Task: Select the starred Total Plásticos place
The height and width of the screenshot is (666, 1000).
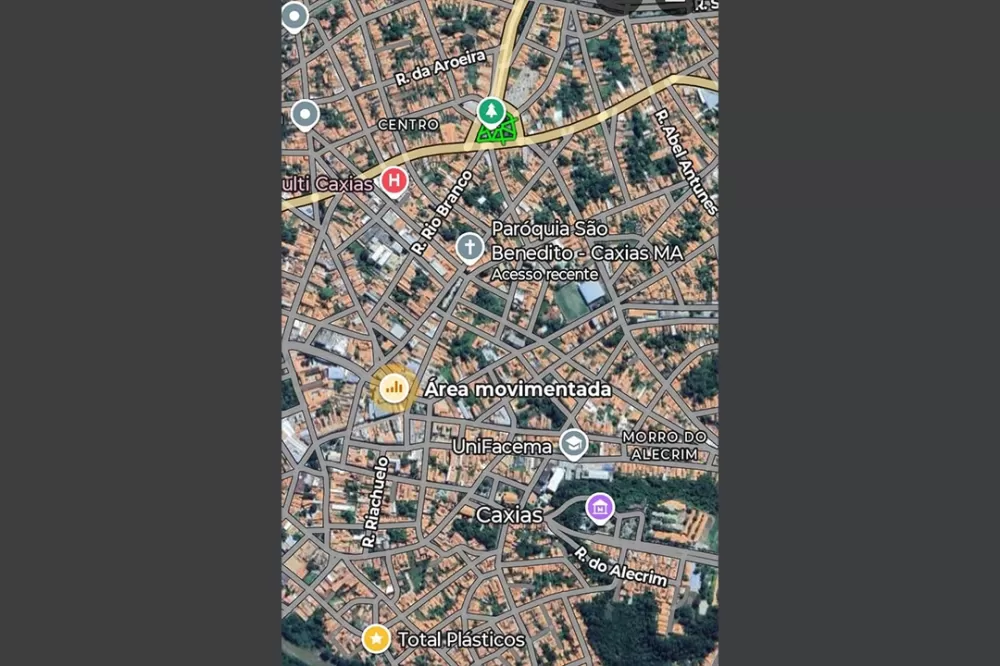Action: 376,638
